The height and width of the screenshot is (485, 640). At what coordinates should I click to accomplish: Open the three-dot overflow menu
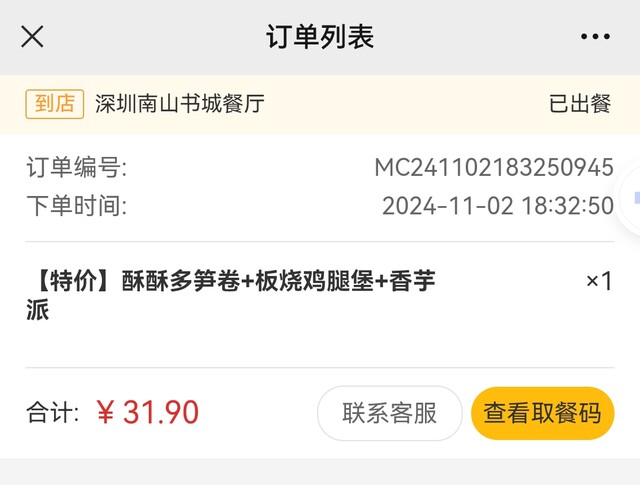594,37
